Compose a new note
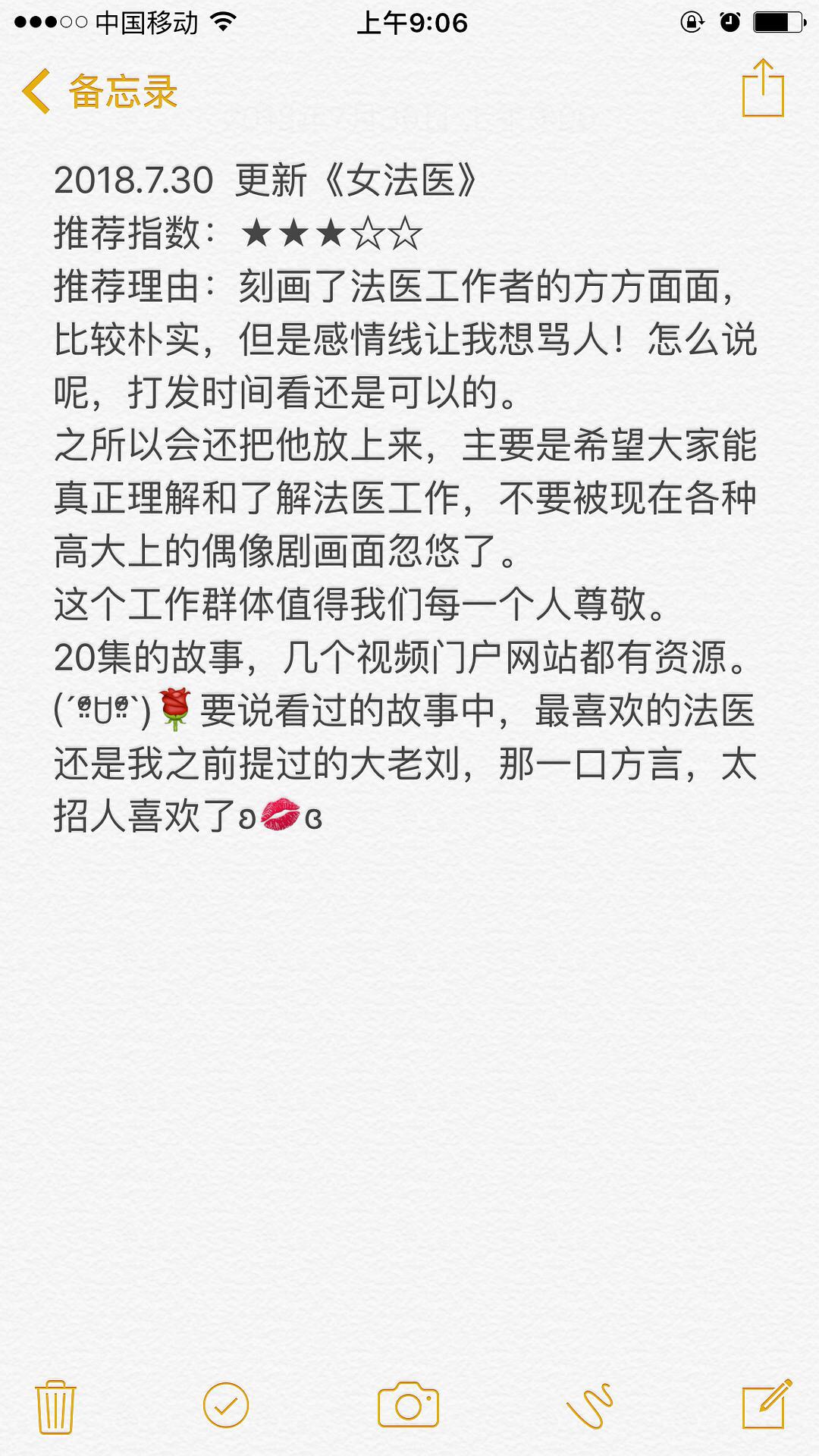This screenshot has width=819, height=1456. point(766,1404)
